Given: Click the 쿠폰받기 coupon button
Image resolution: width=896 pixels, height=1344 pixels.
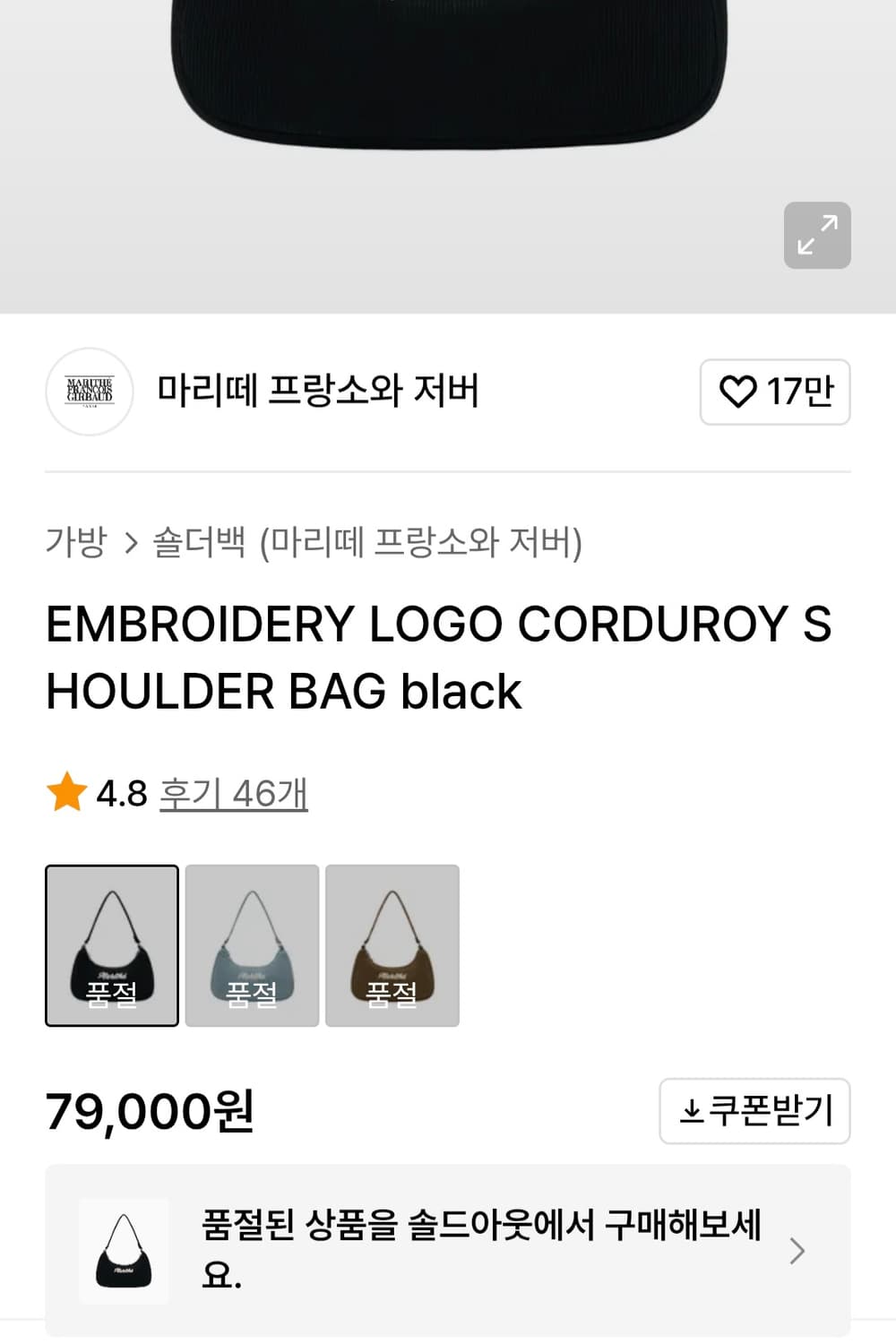Looking at the screenshot, I should [754, 1112].
